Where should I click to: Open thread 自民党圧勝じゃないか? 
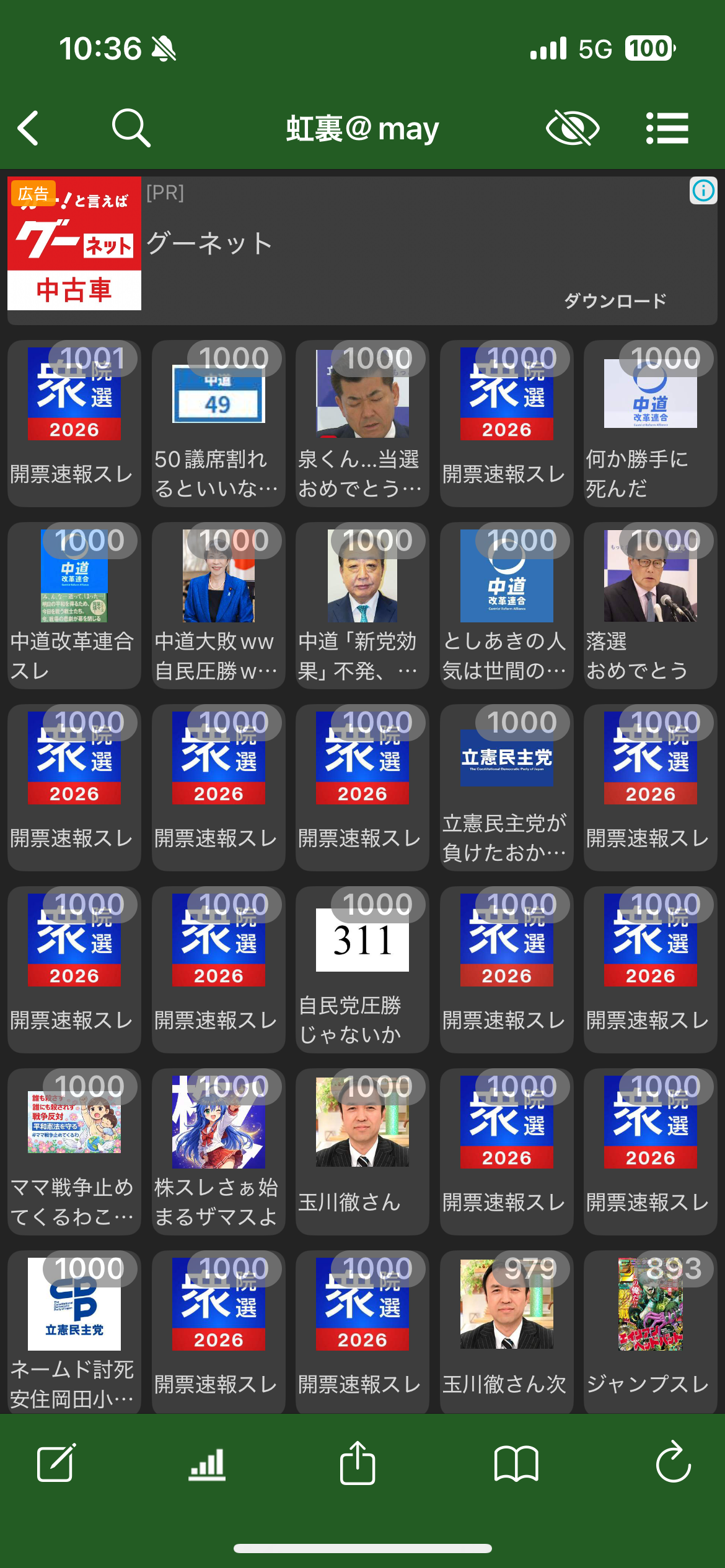[362, 970]
